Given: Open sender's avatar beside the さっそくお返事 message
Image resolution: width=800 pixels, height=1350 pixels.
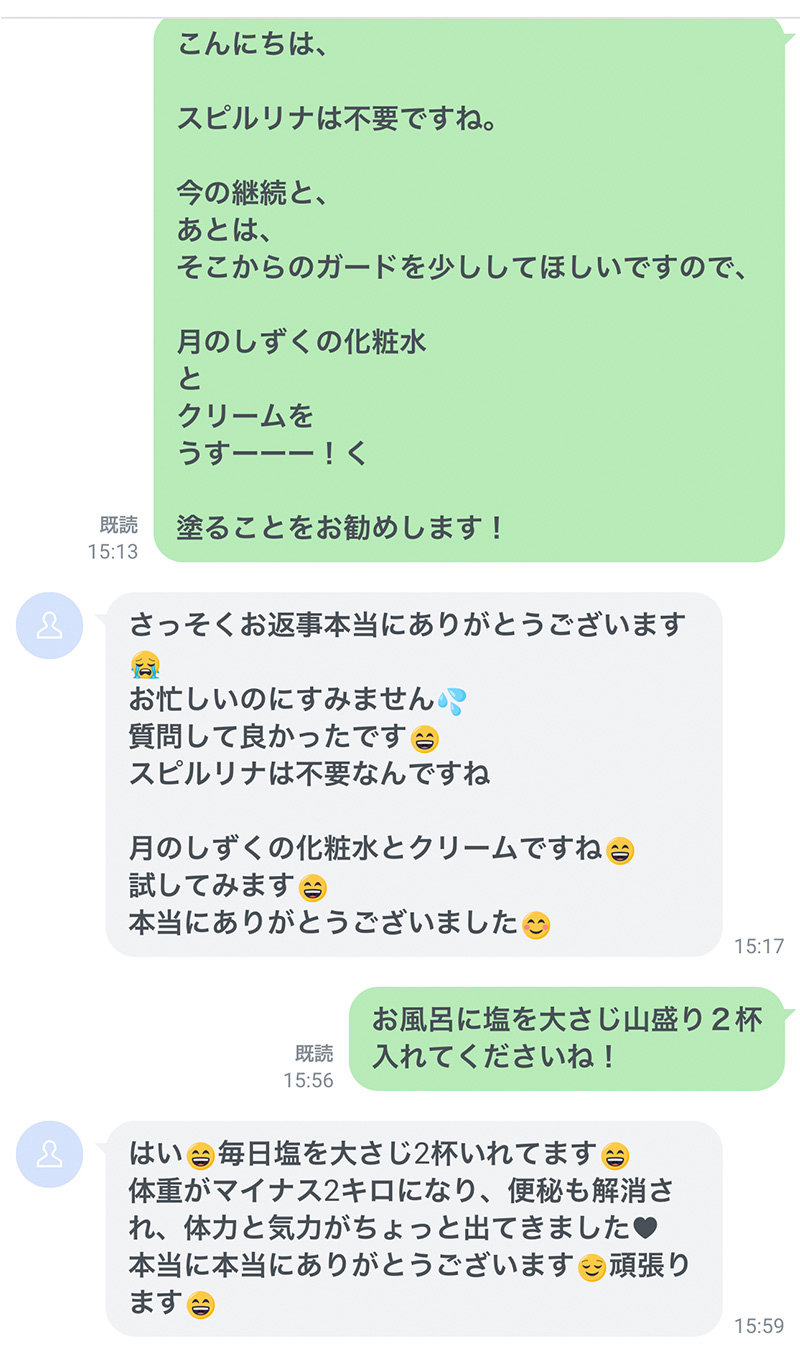Looking at the screenshot, I should (49, 625).
